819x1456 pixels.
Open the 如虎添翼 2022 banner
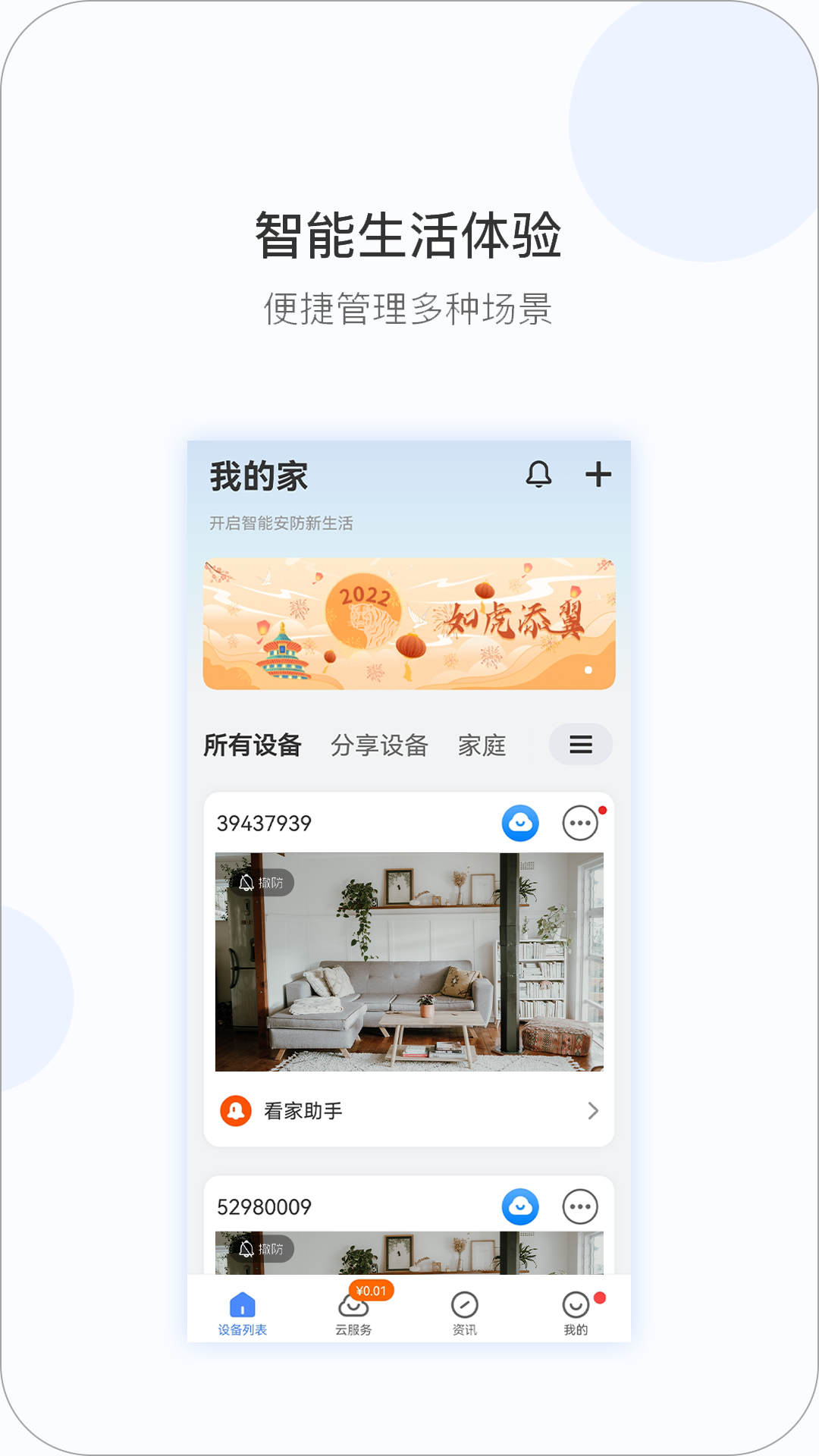coord(409,622)
